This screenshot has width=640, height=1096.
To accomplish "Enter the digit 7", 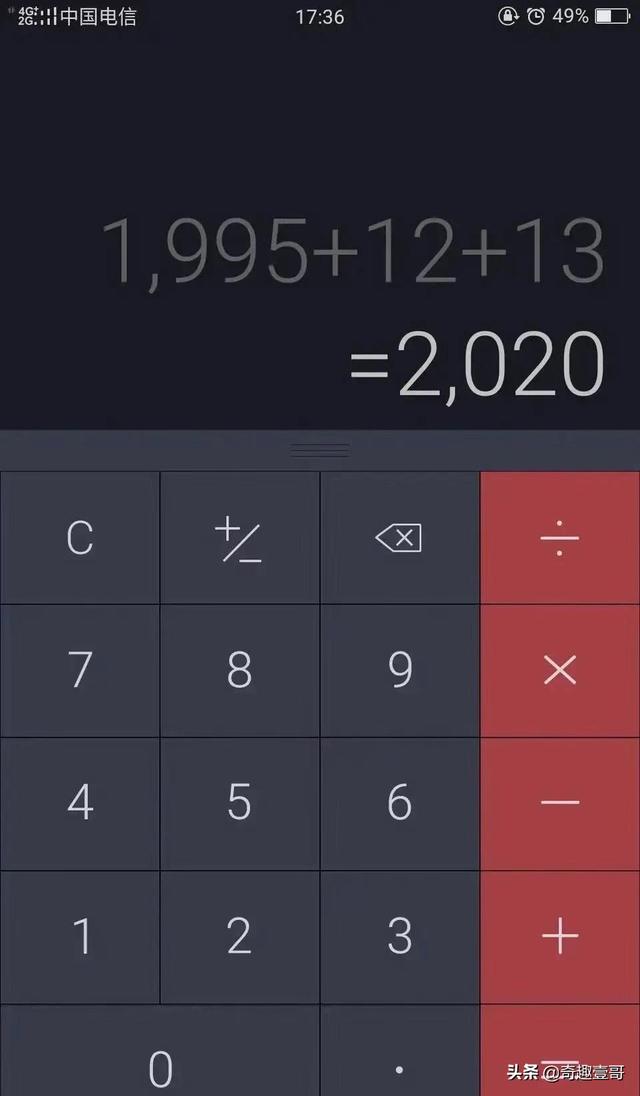I will [80, 670].
